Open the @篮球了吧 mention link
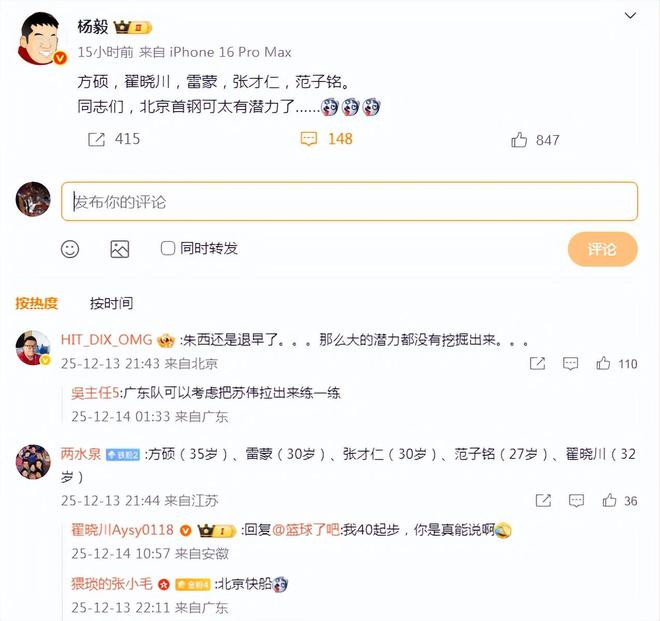Image resolution: width=660 pixels, height=621 pixels. [306, 529]
